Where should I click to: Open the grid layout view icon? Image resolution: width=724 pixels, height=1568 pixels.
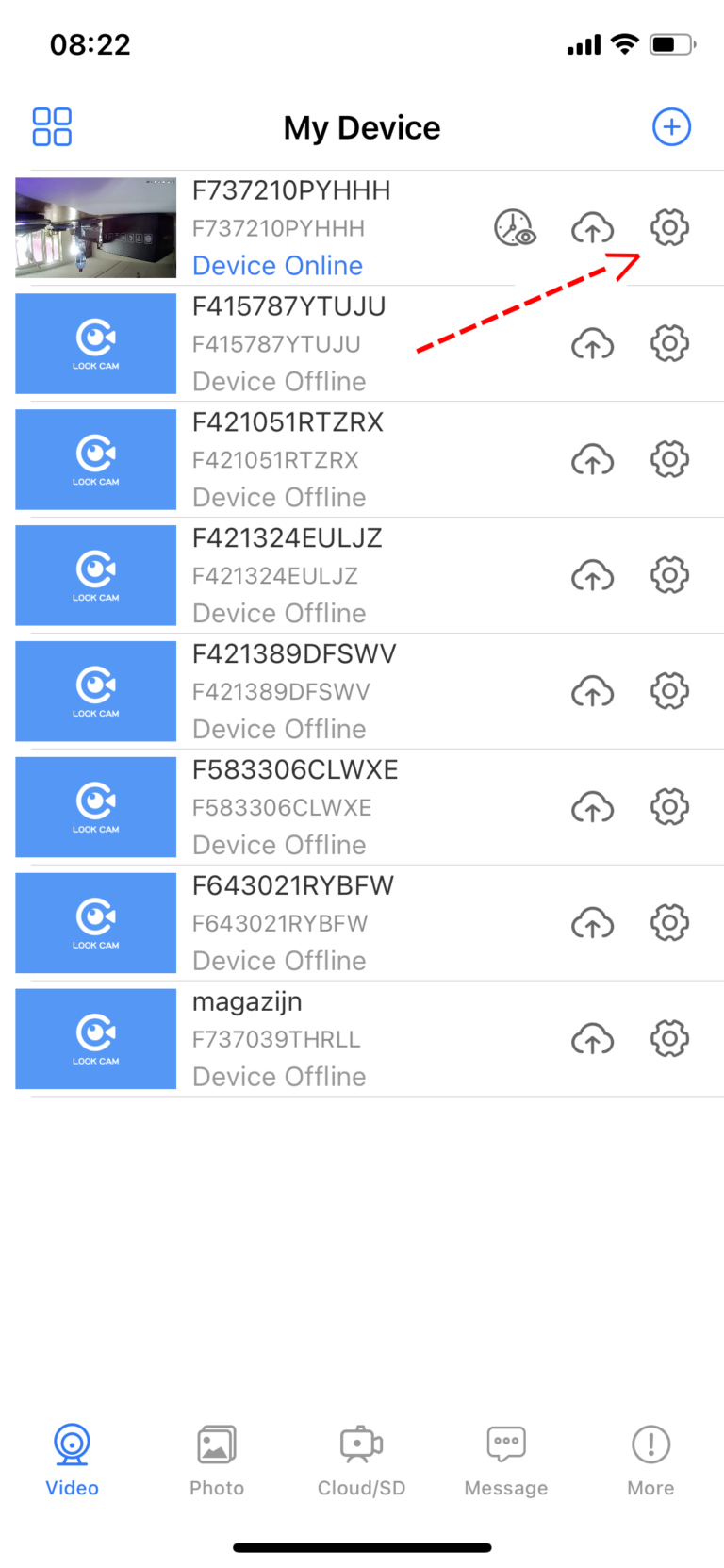click(x=52, y=127)
